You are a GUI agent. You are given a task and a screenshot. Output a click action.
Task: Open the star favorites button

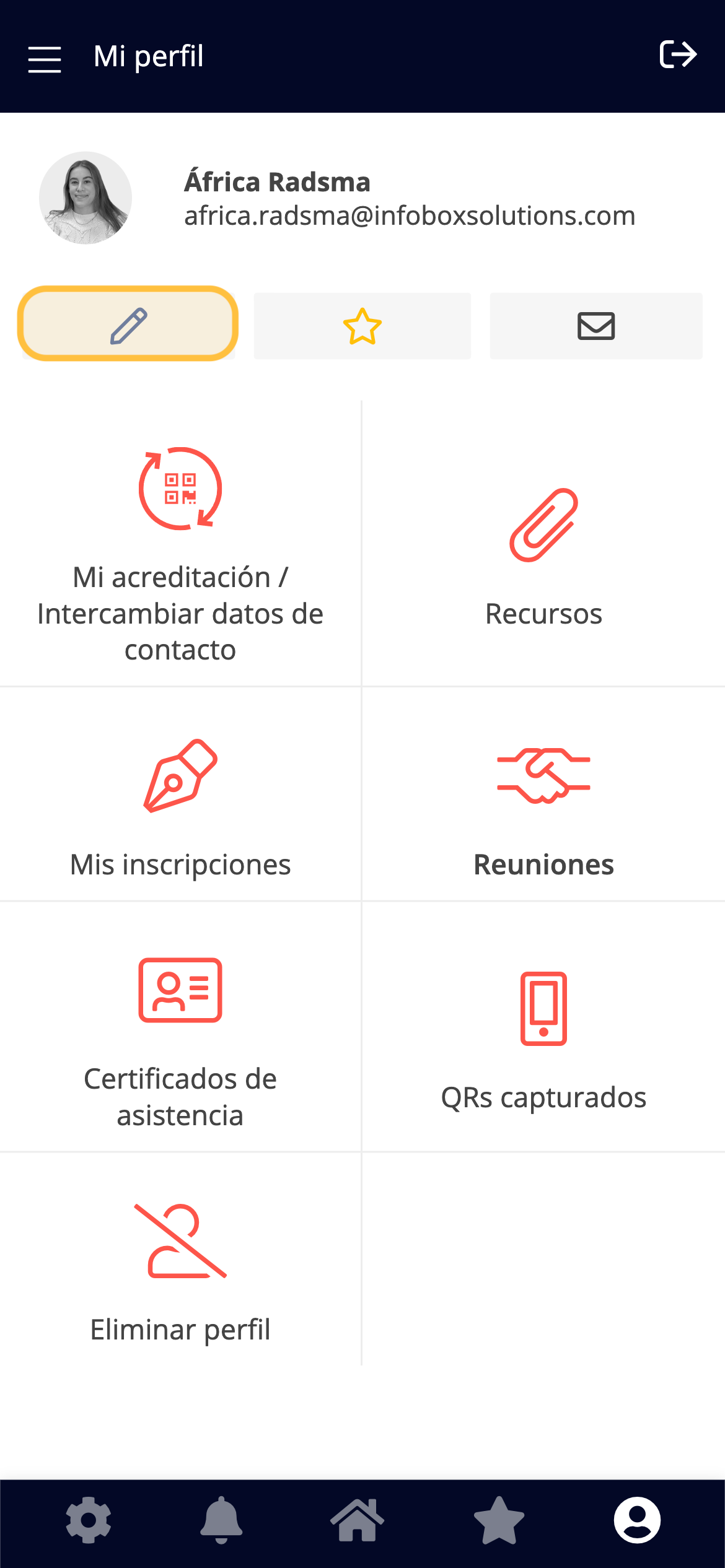point(362,326)
